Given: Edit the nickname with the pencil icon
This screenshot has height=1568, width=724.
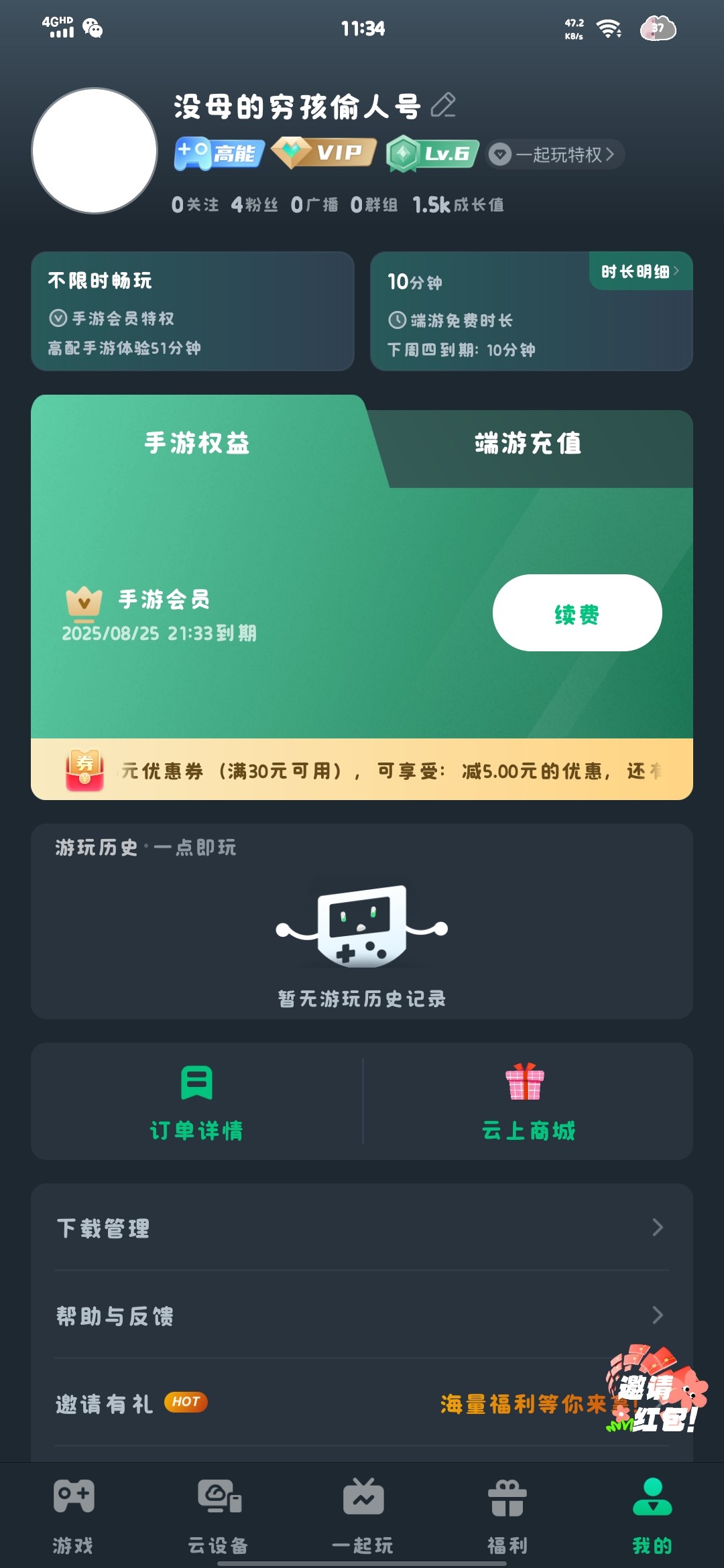Looking at the screenshot, I should click(x=443, y=106).
